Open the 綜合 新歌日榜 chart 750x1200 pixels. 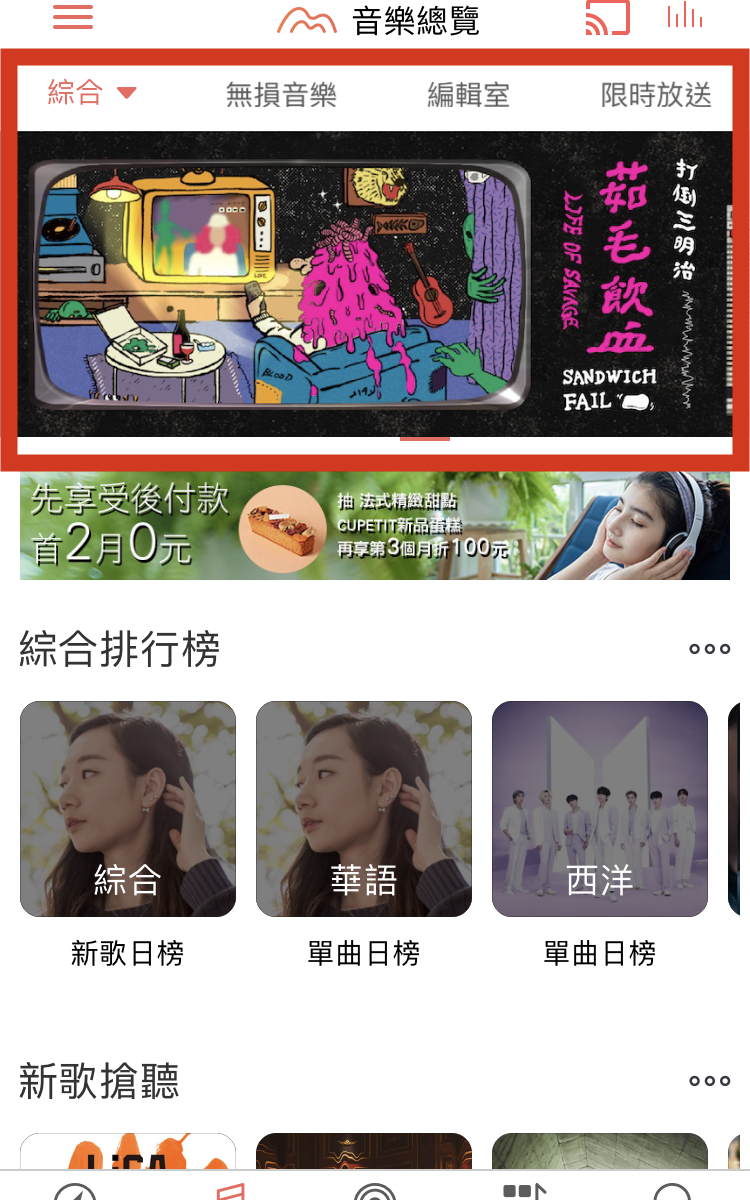pyautogui.click(x=128, y=809)
